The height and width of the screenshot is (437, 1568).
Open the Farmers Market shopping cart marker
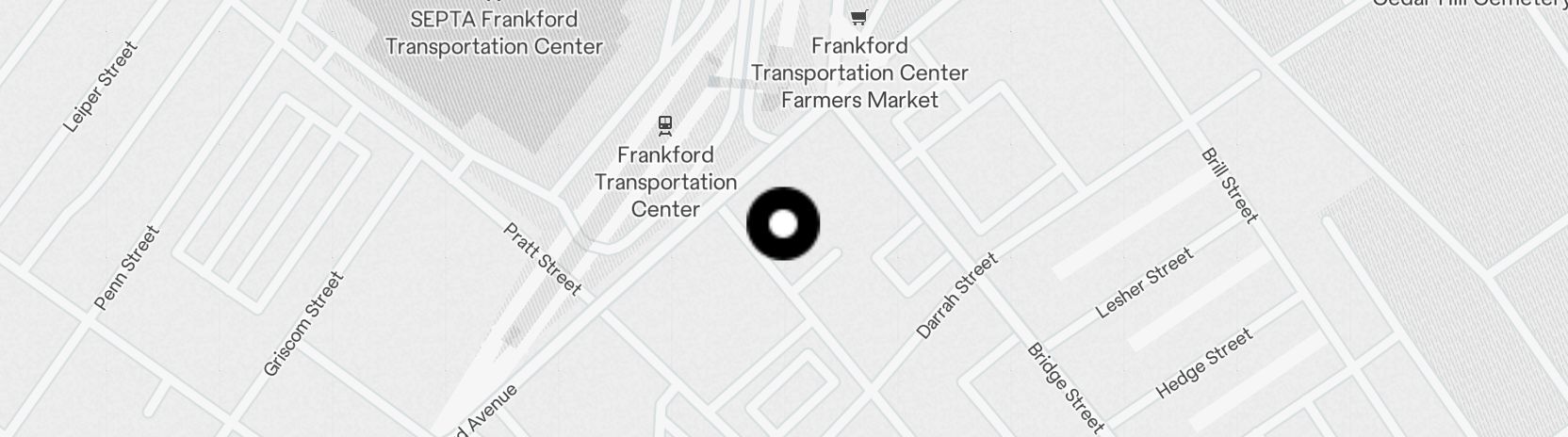pyautogui.click(x=858, y=17)
